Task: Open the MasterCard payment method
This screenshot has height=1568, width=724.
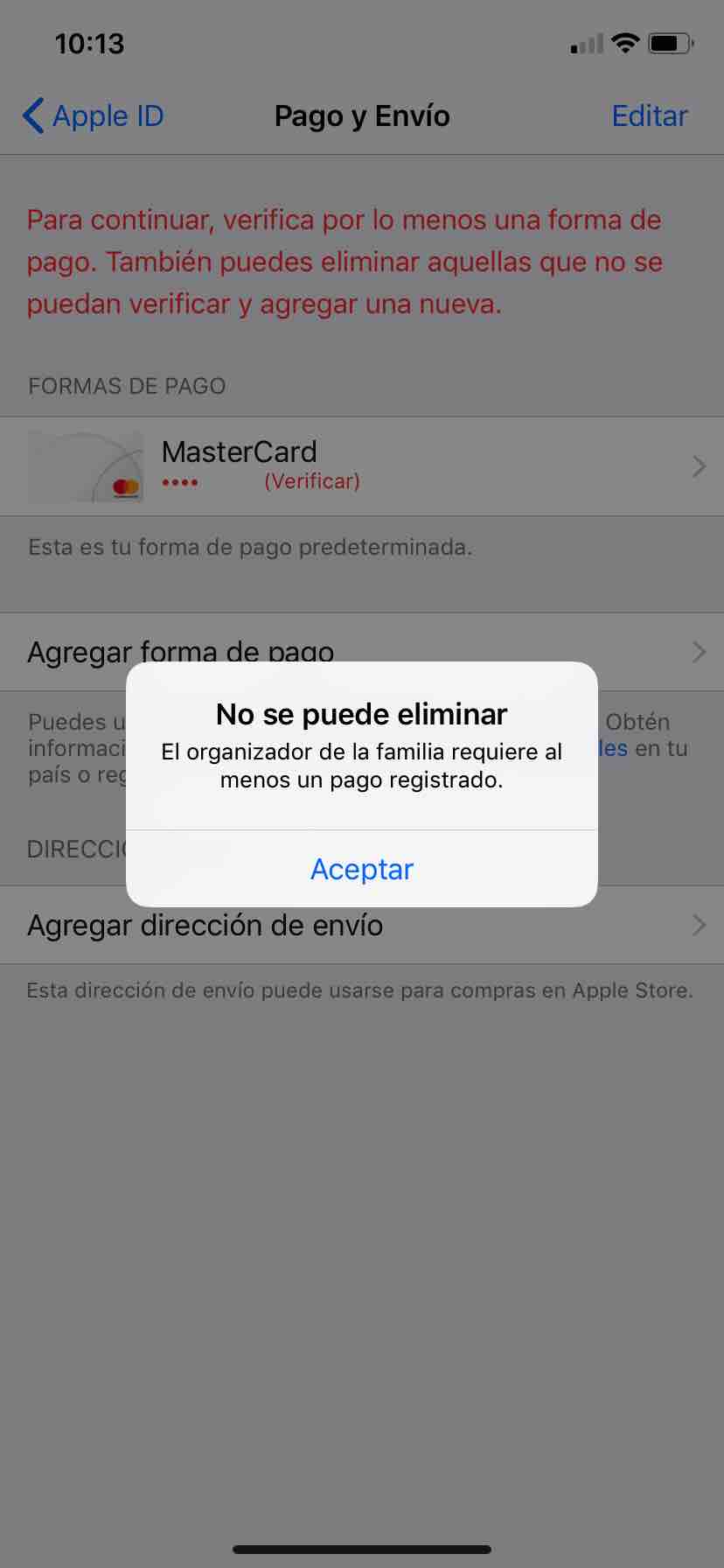Action: [362, 466]
